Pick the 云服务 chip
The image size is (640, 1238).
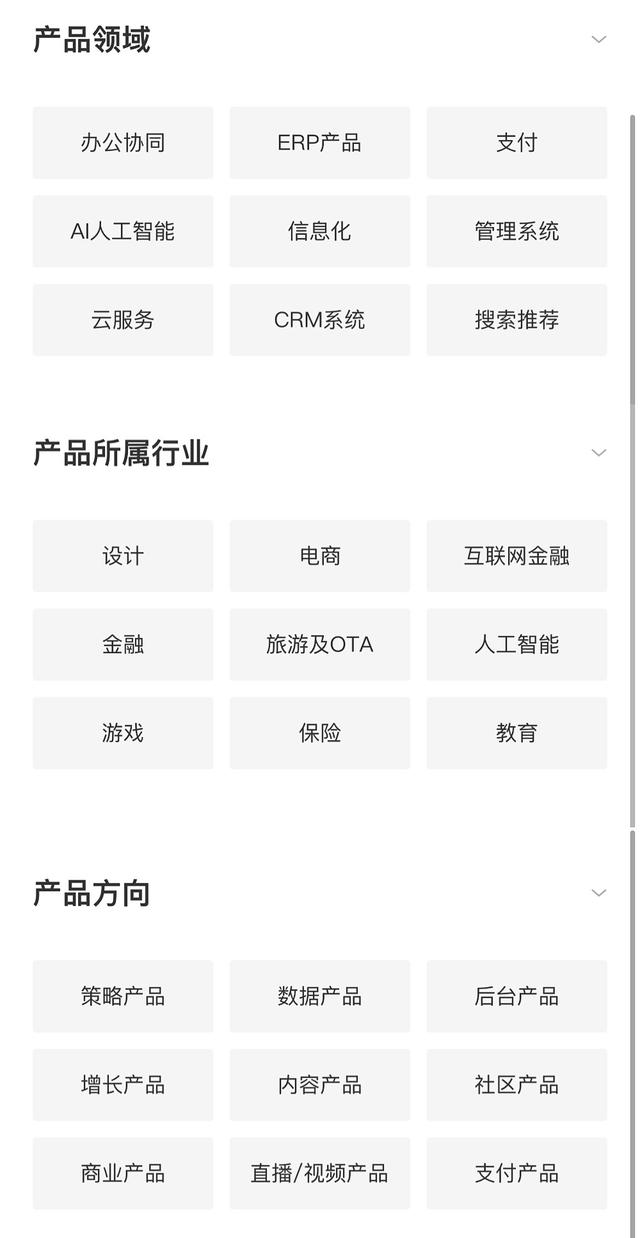pos(123,320)
